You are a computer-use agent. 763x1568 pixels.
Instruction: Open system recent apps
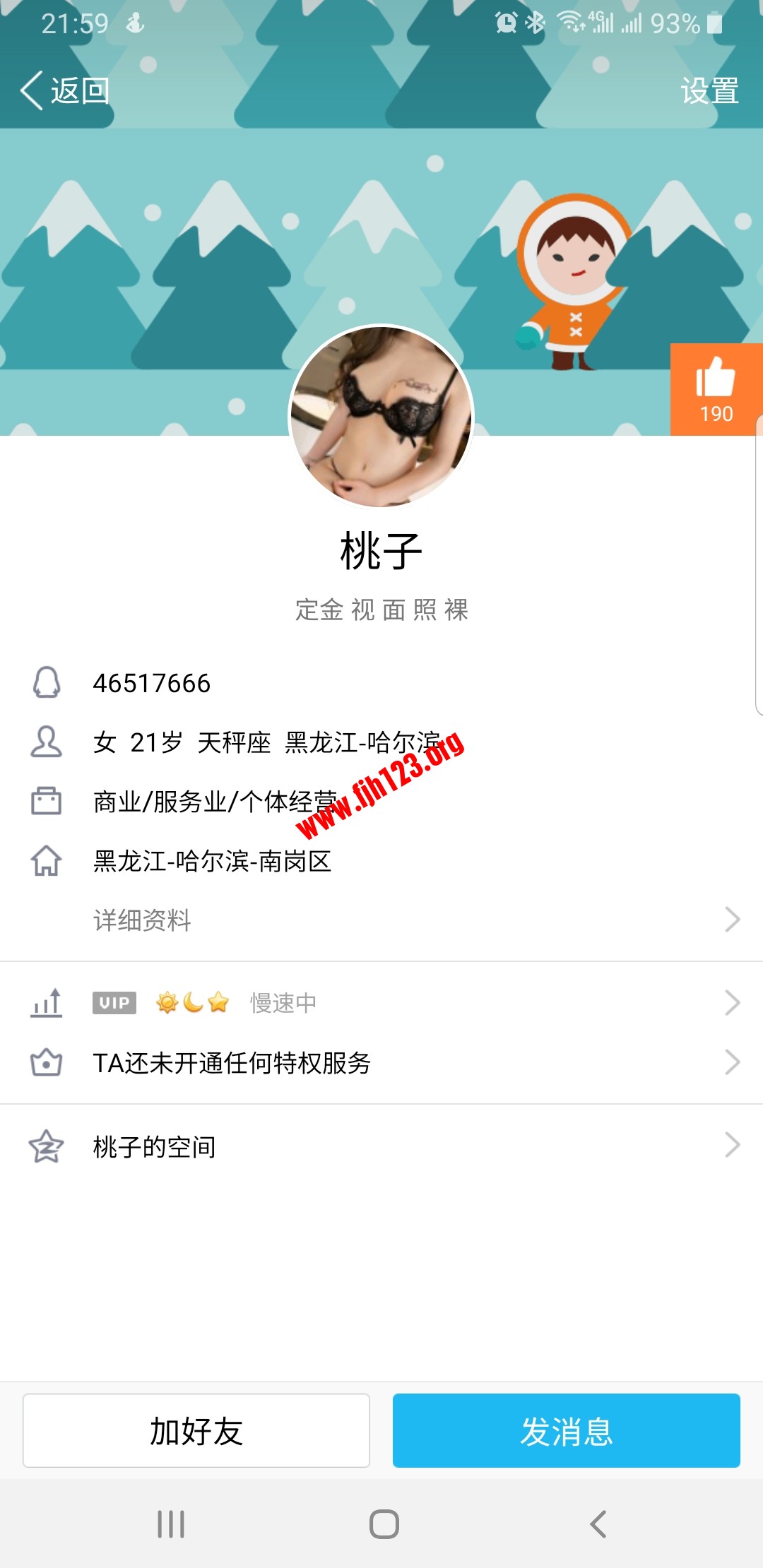171,1524
